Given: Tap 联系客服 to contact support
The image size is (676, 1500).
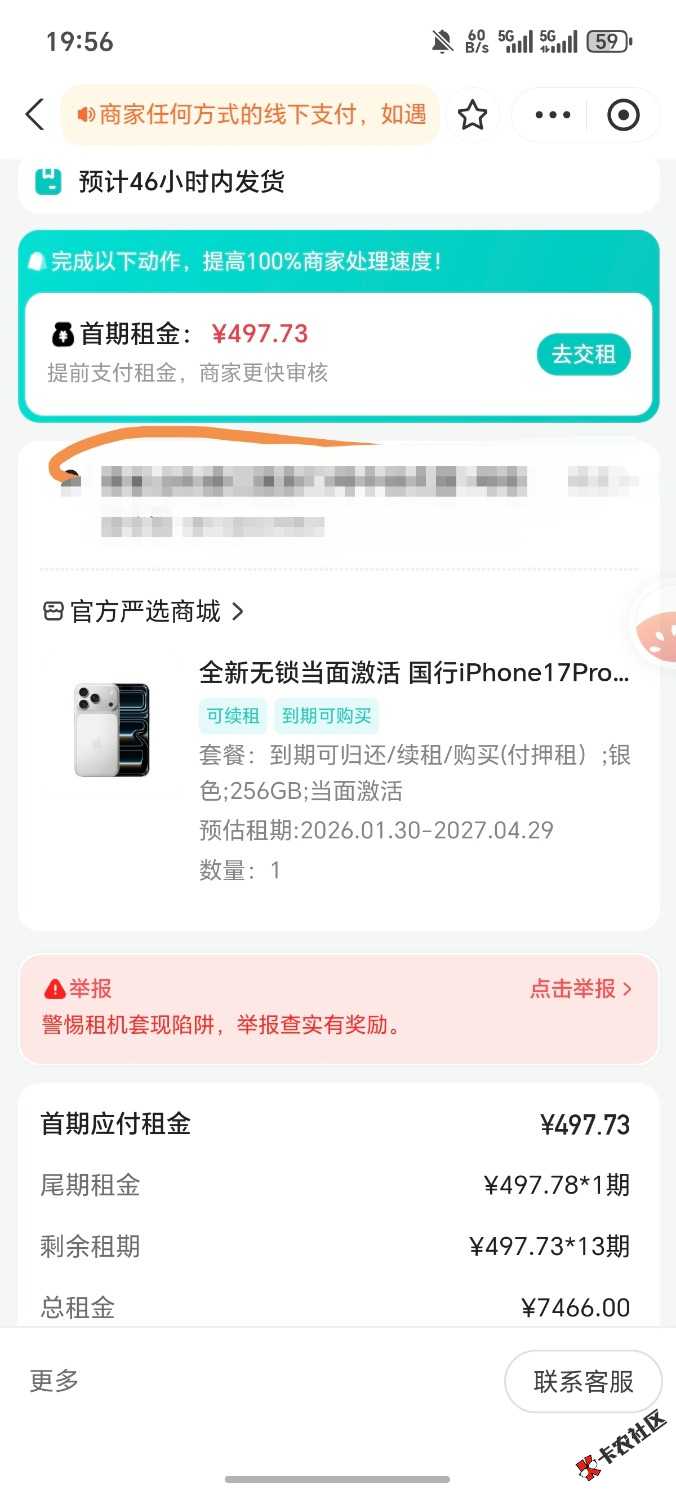Looking at the screenshot, I should coord(583,1382).
